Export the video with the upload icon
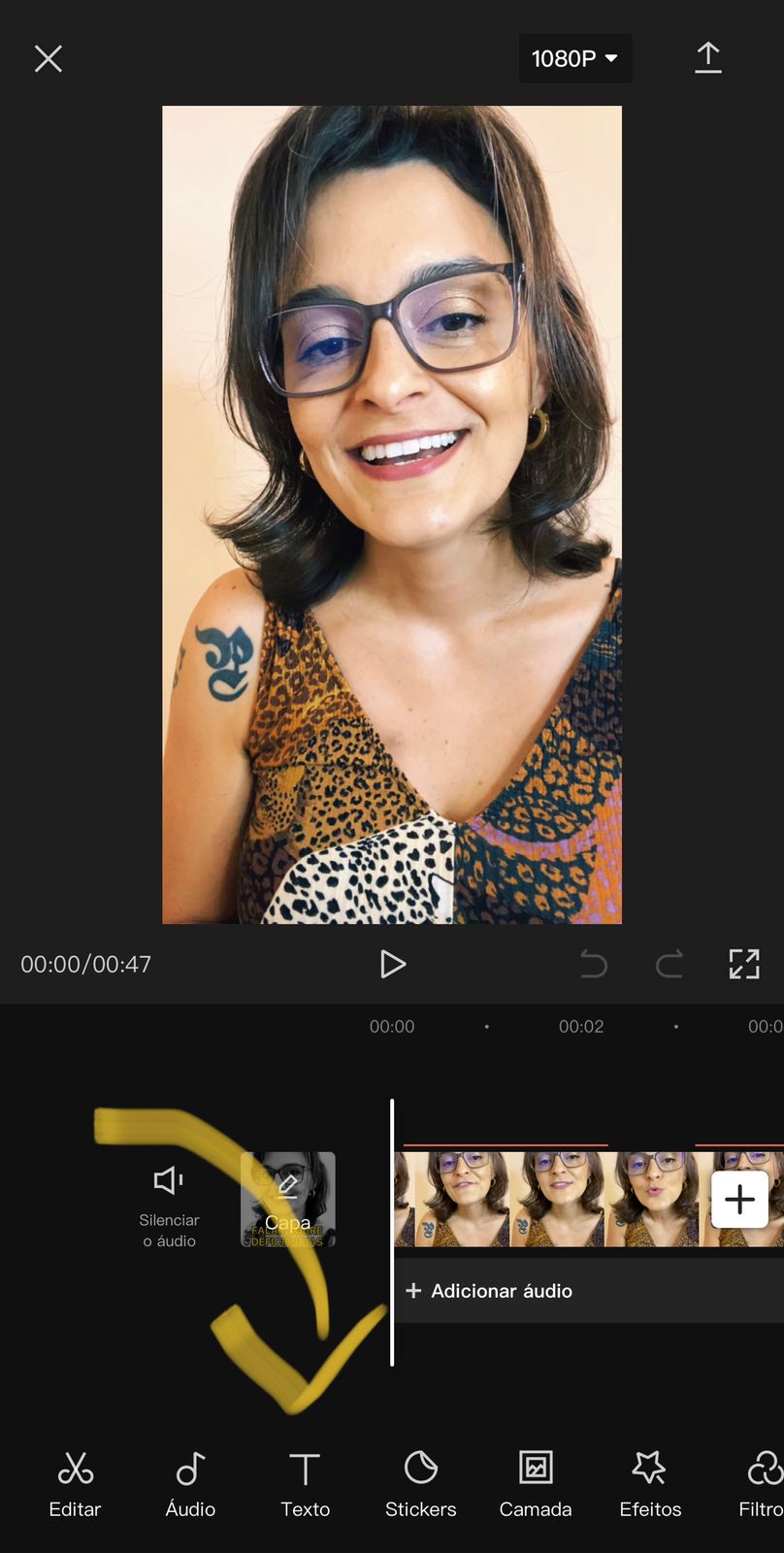784x1553 pixels. click(x=708, y=58)
